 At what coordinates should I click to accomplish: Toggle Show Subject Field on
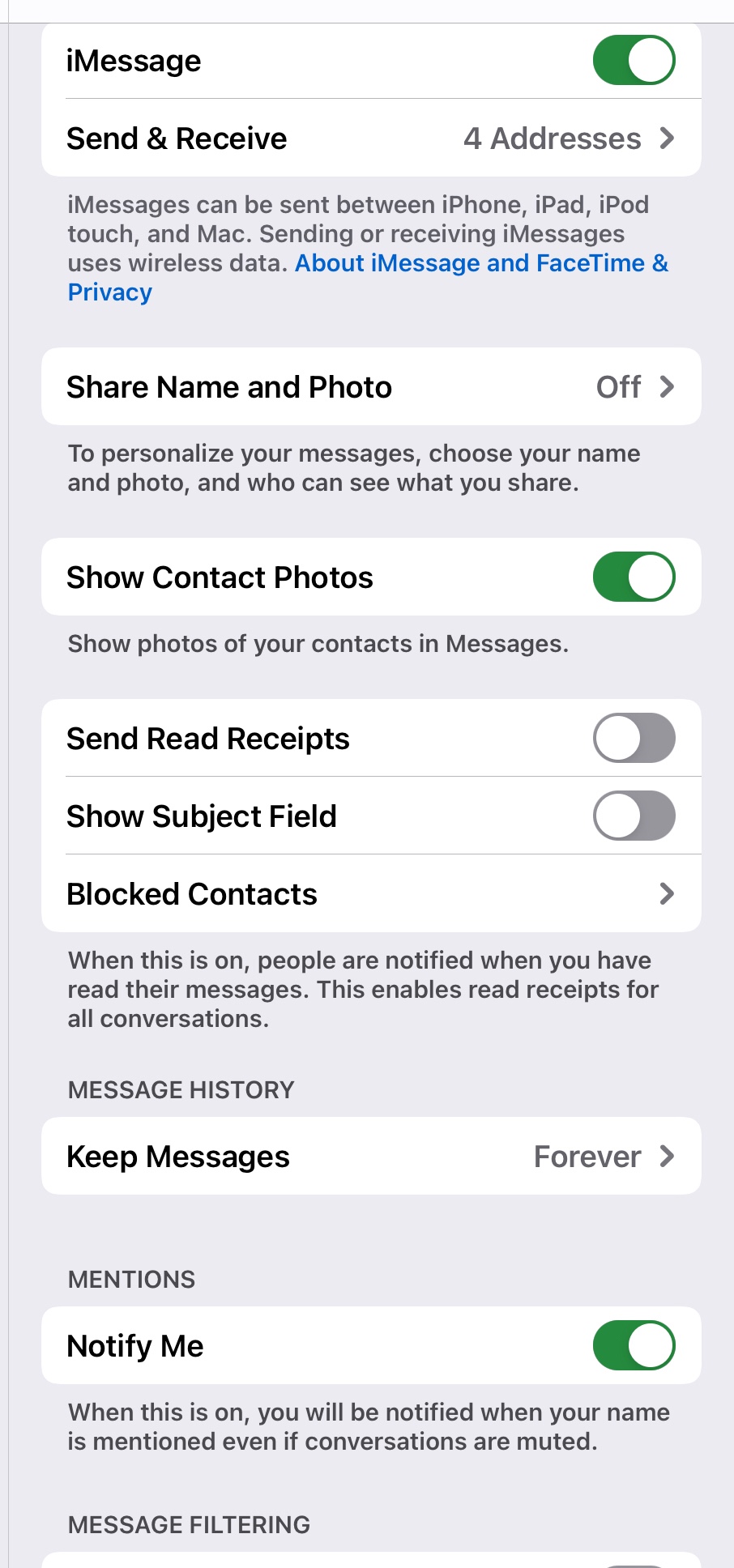pos(634,816)
